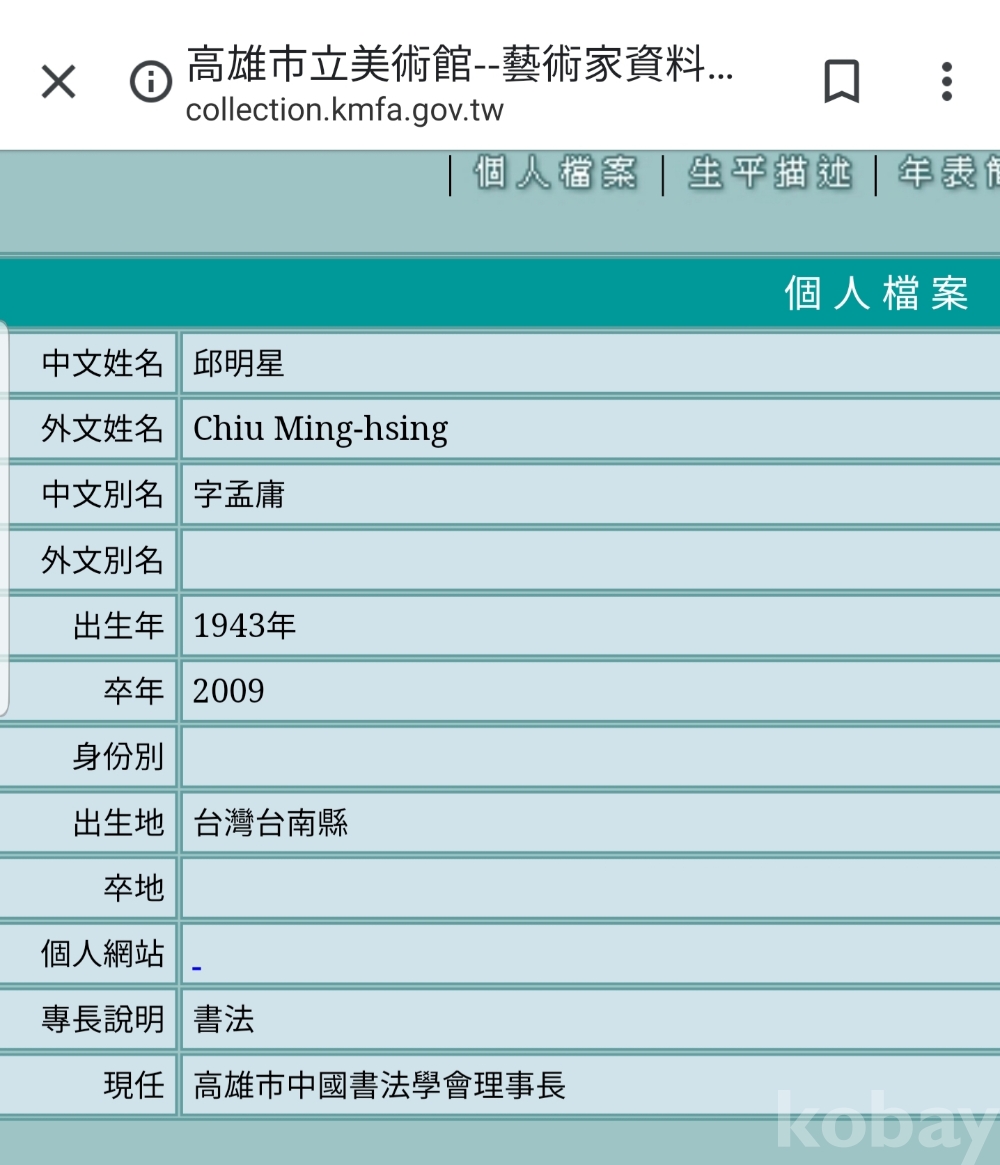Open the 個人網站 link

pos(197,966)
